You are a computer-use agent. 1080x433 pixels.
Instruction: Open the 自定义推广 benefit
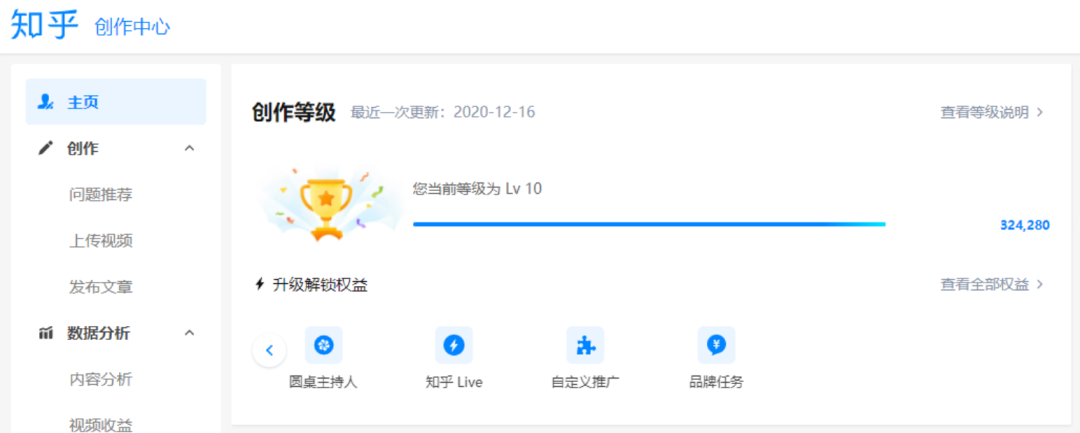[585, 359]
